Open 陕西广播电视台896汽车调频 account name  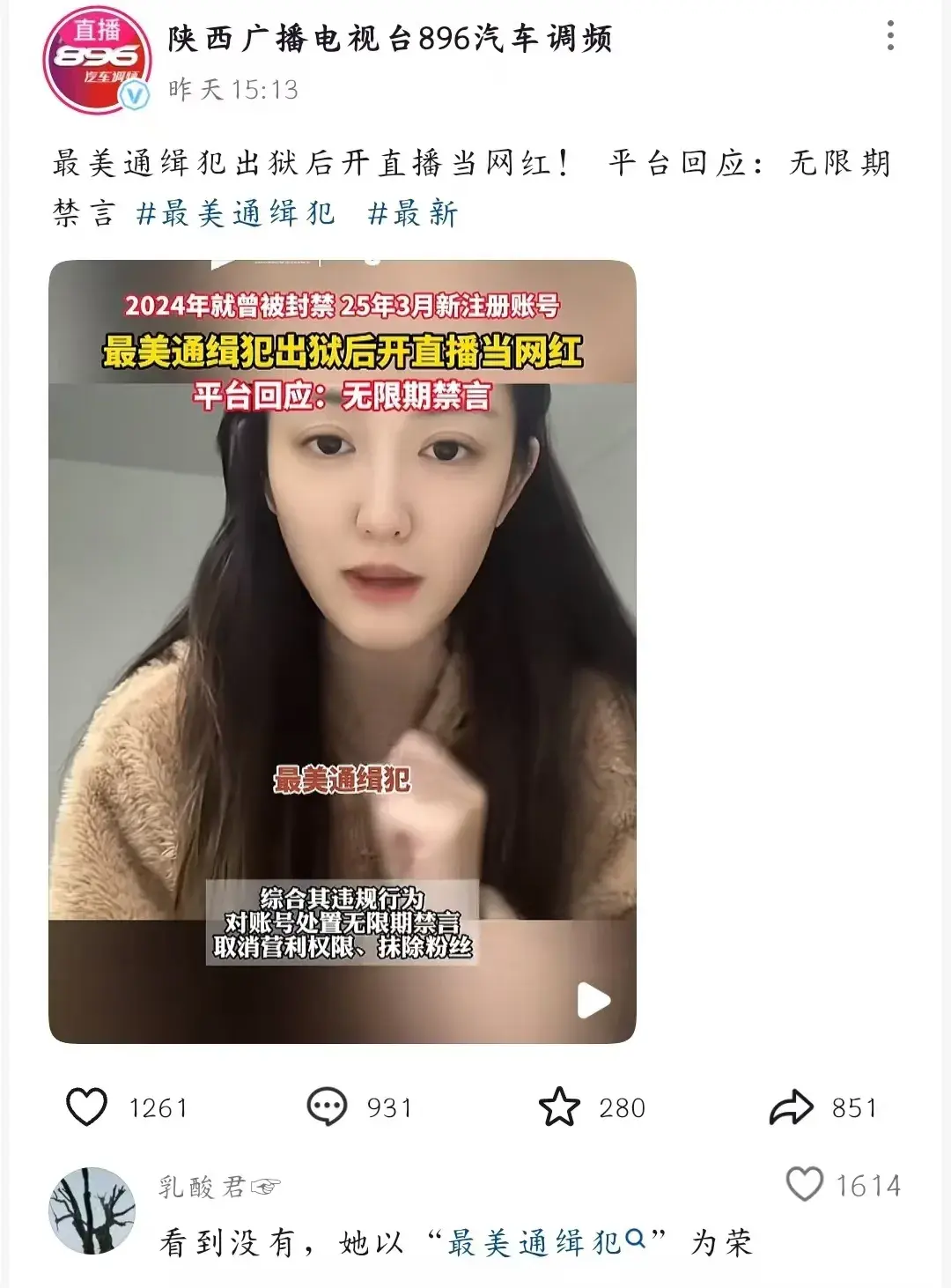390,39
